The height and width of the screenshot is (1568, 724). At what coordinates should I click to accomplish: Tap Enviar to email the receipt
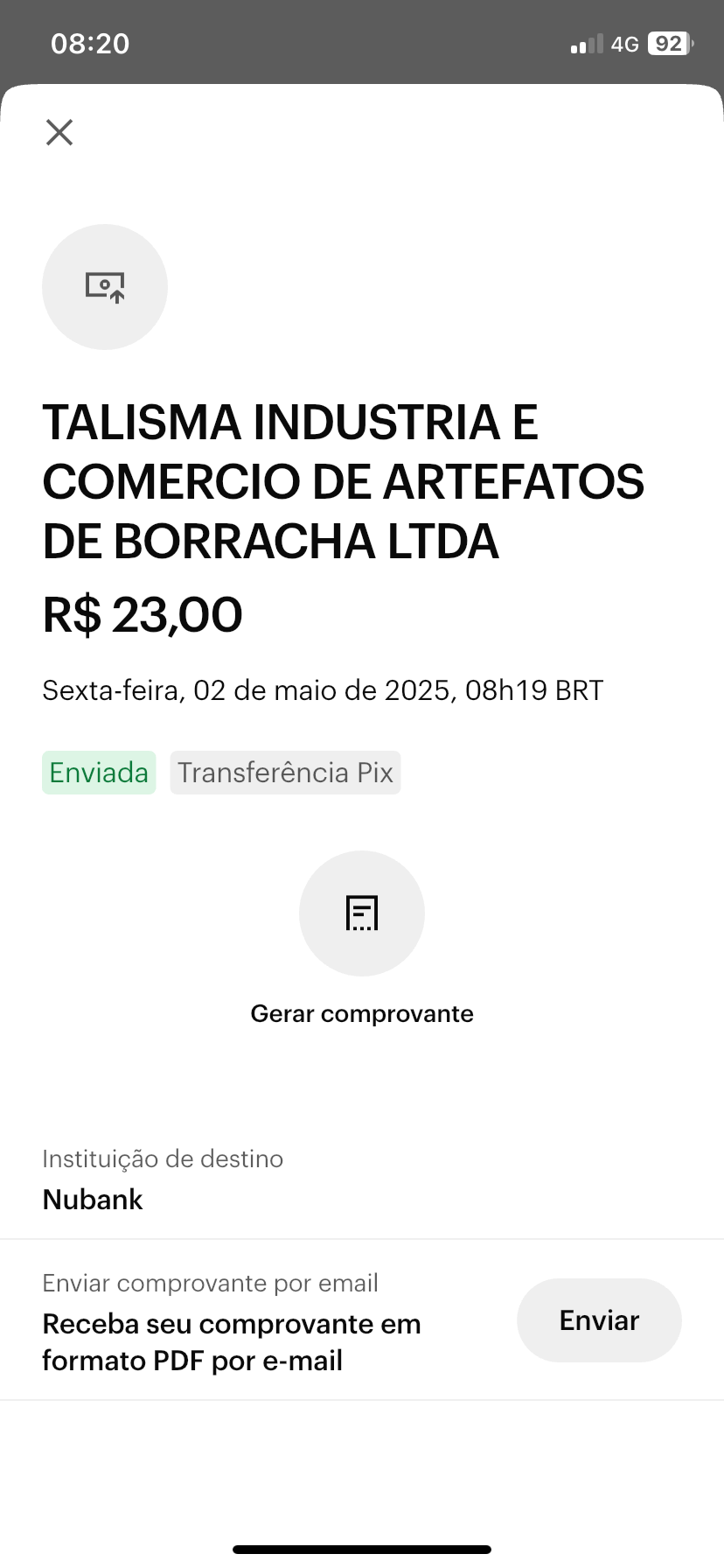(x=599, y=1320)
